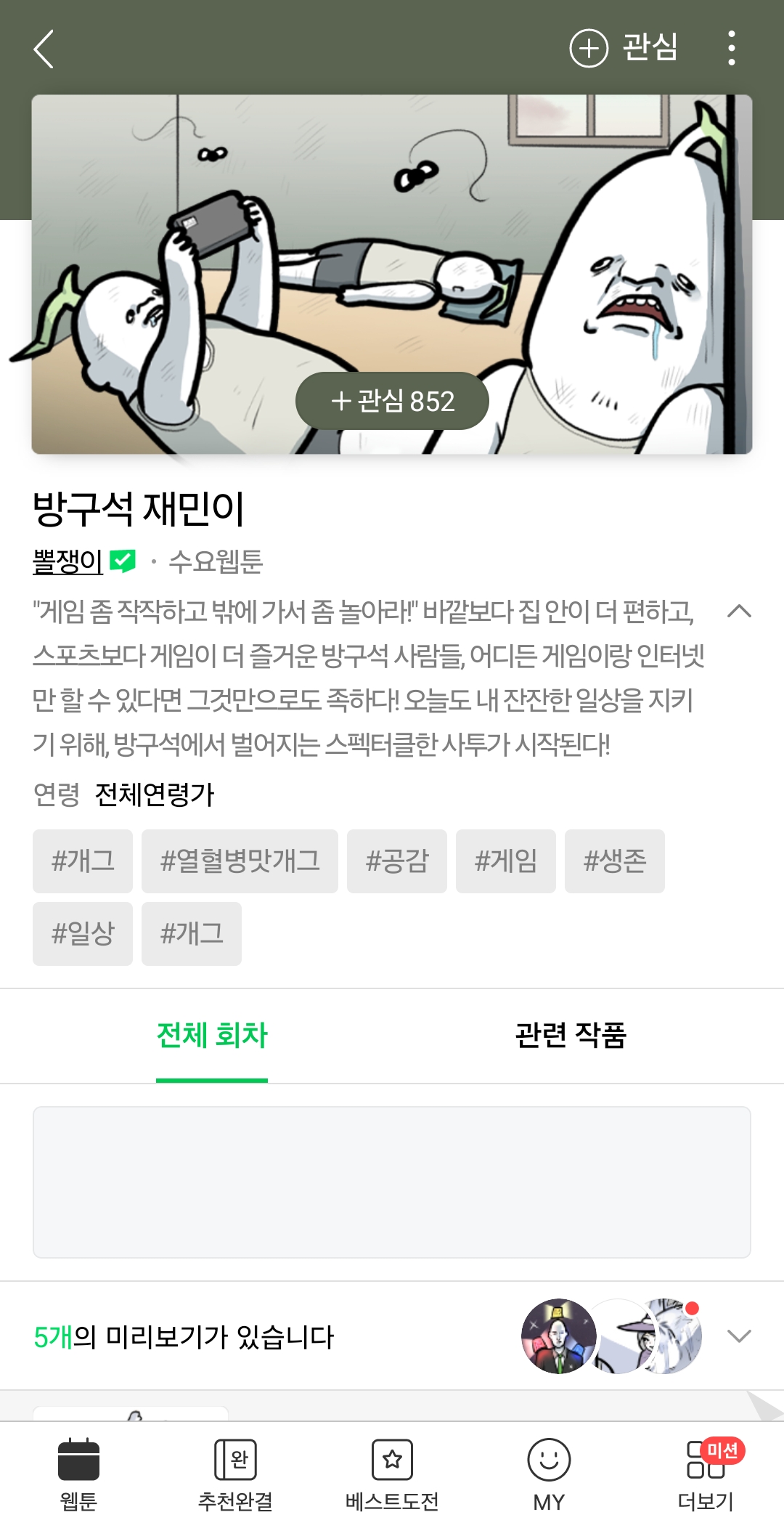Select the #게임 tag chip
The image size is (784, 1536).
tap(505, 861)
